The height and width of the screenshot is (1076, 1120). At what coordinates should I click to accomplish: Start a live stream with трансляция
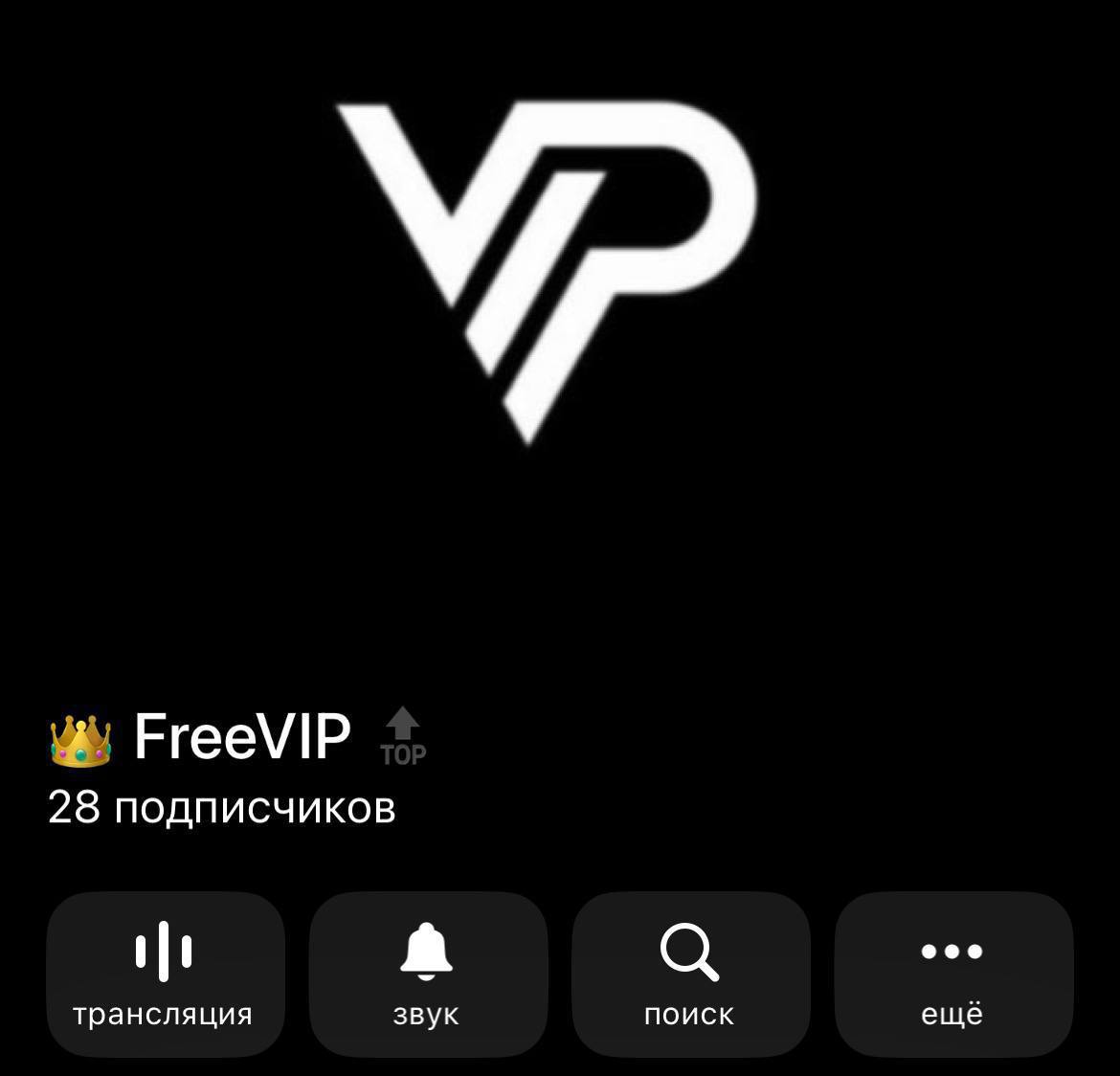[x=165, y=974]
